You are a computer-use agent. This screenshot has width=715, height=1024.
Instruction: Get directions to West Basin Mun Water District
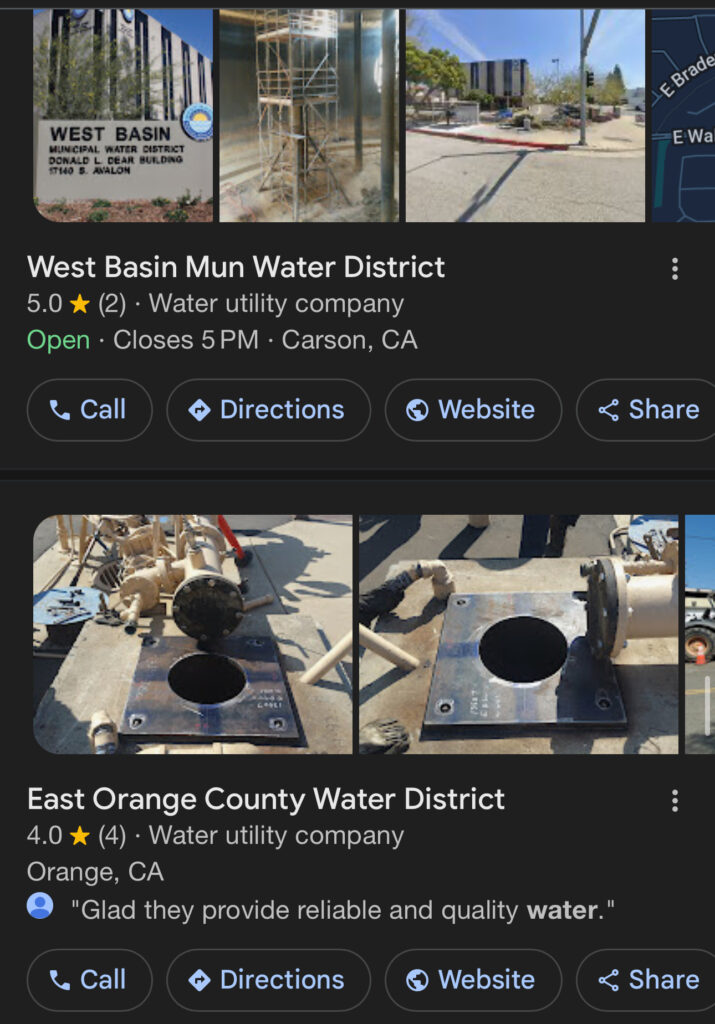coord(268,410)
